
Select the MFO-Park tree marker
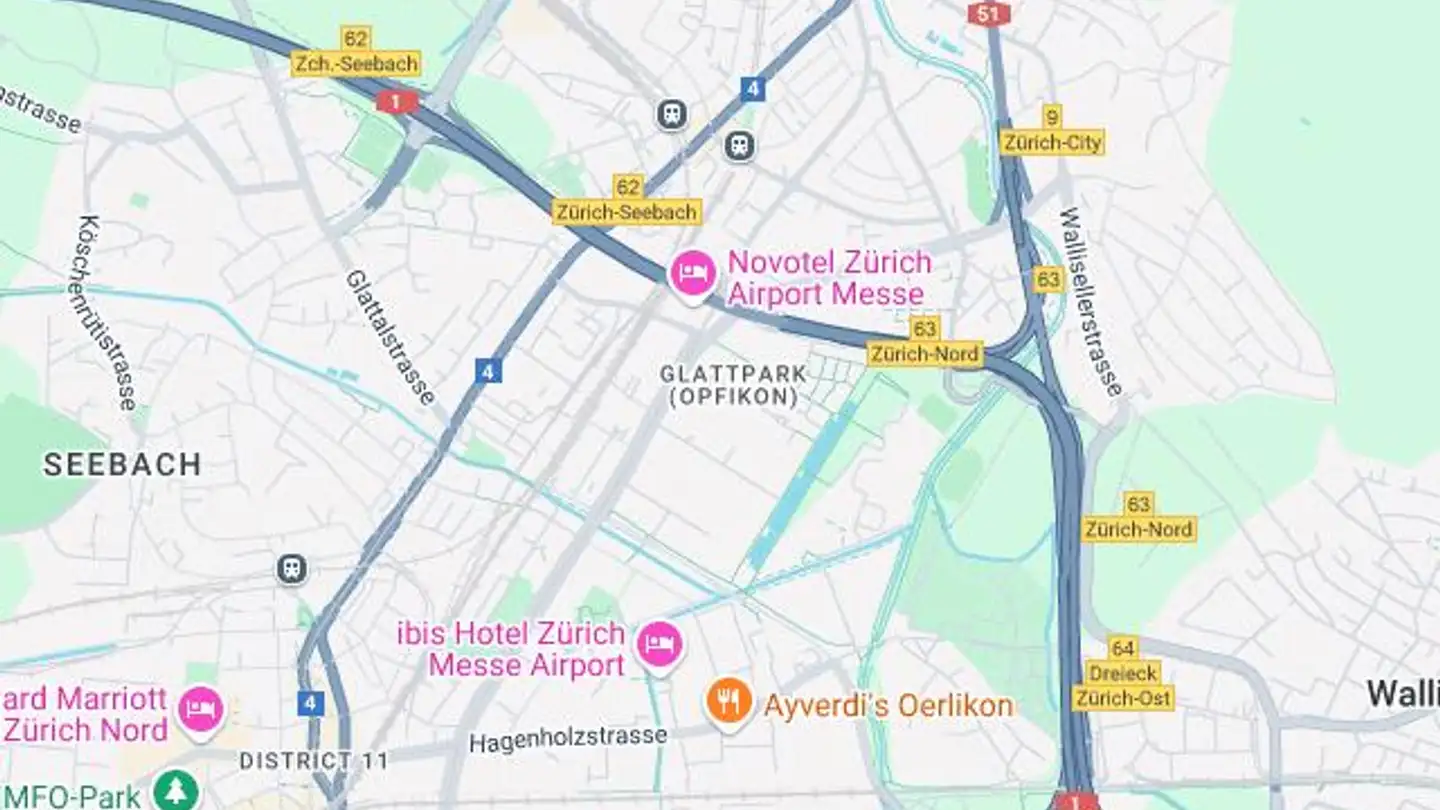coord(176,790)
